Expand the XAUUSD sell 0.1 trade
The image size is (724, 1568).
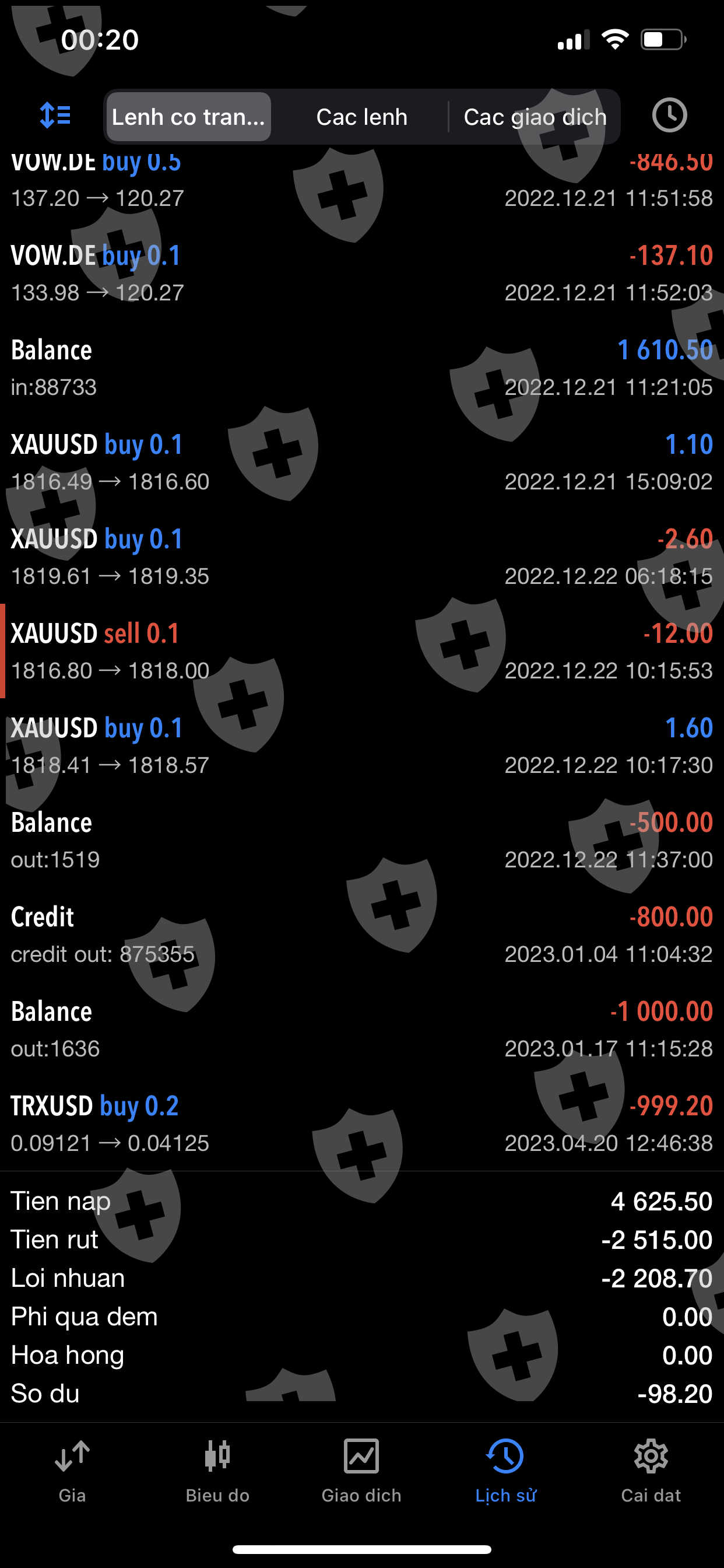coord(361,650)
